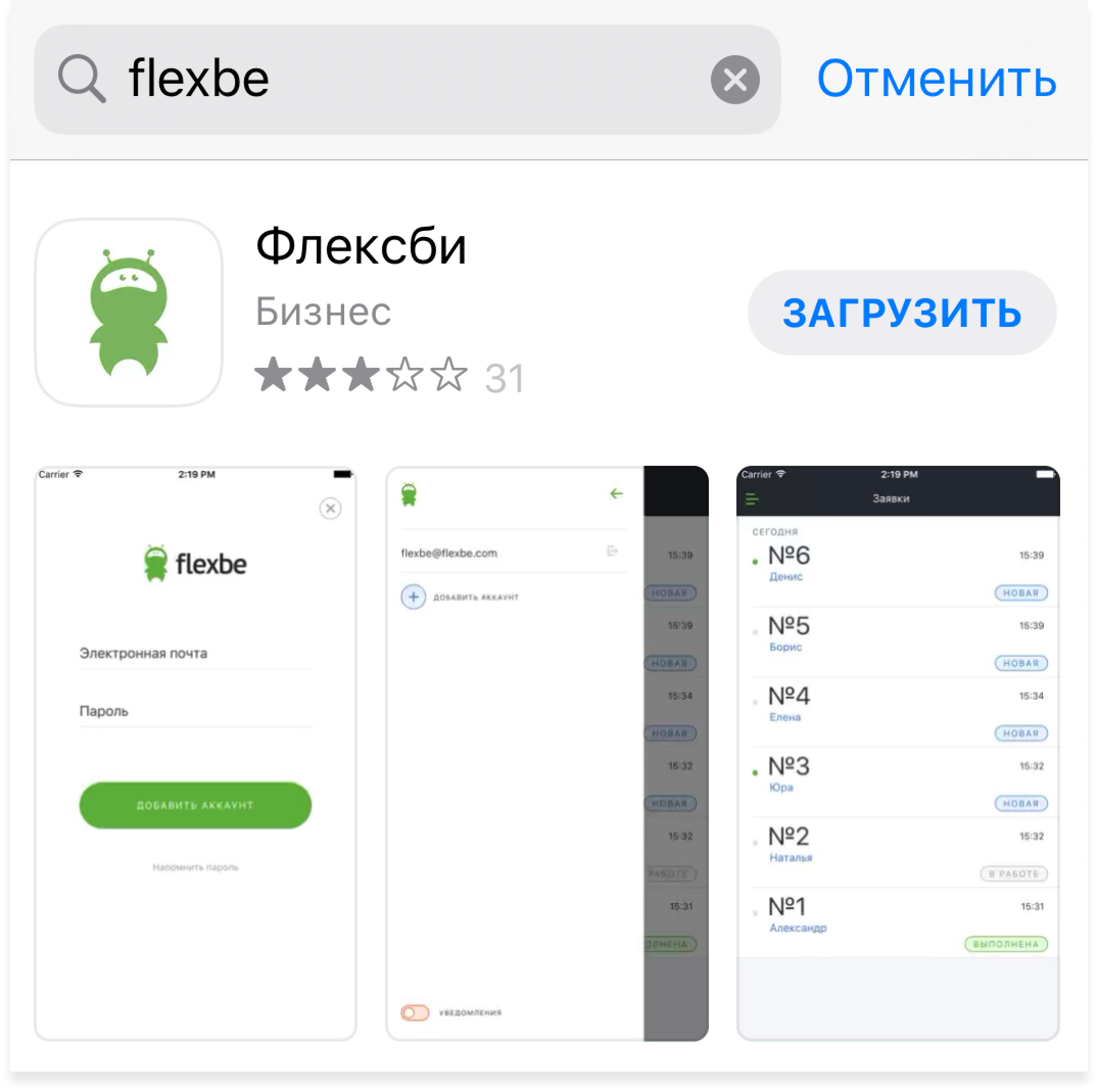Tap the search field with 'flexbe'

pyautogui.click(x=398, y=80)
